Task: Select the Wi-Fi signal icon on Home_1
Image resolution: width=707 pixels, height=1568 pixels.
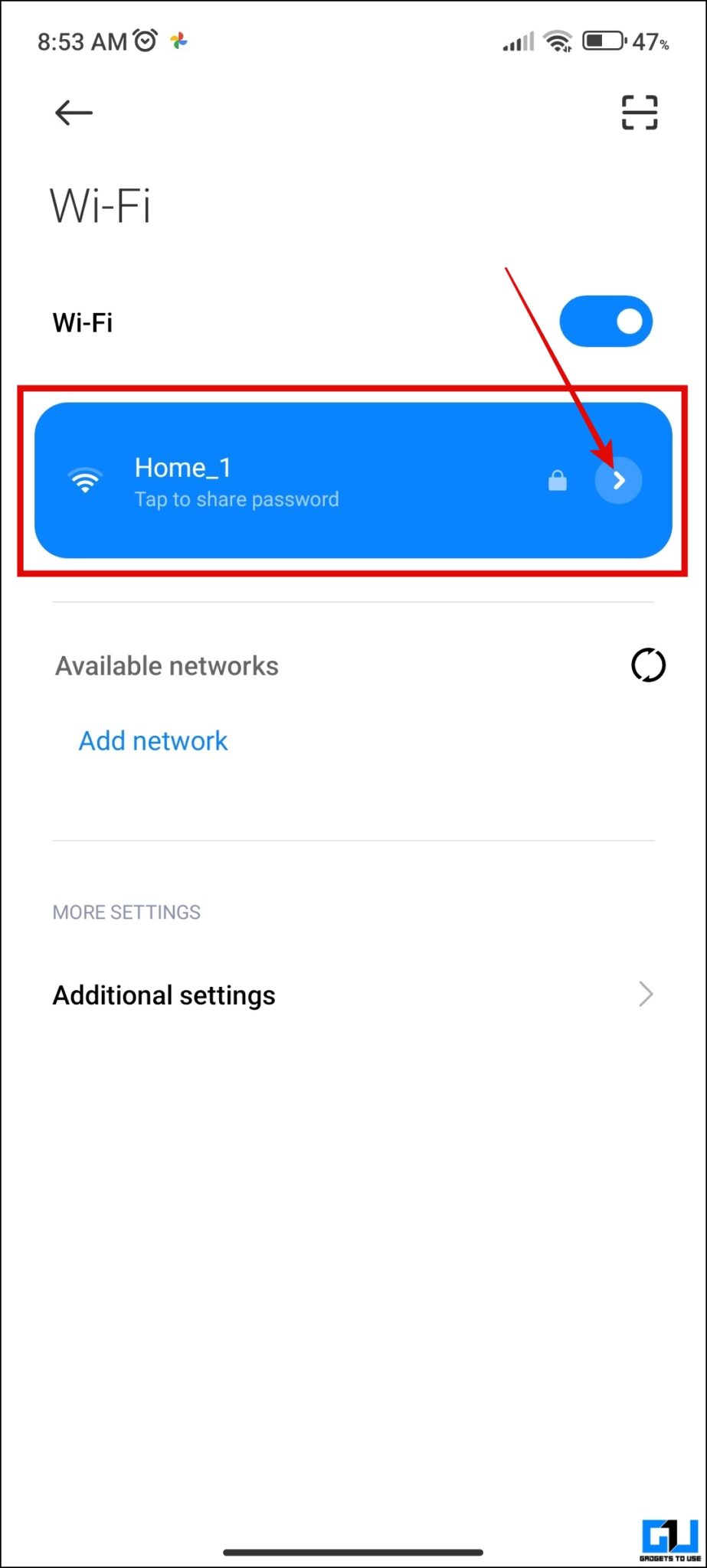Action: [85, 479]
